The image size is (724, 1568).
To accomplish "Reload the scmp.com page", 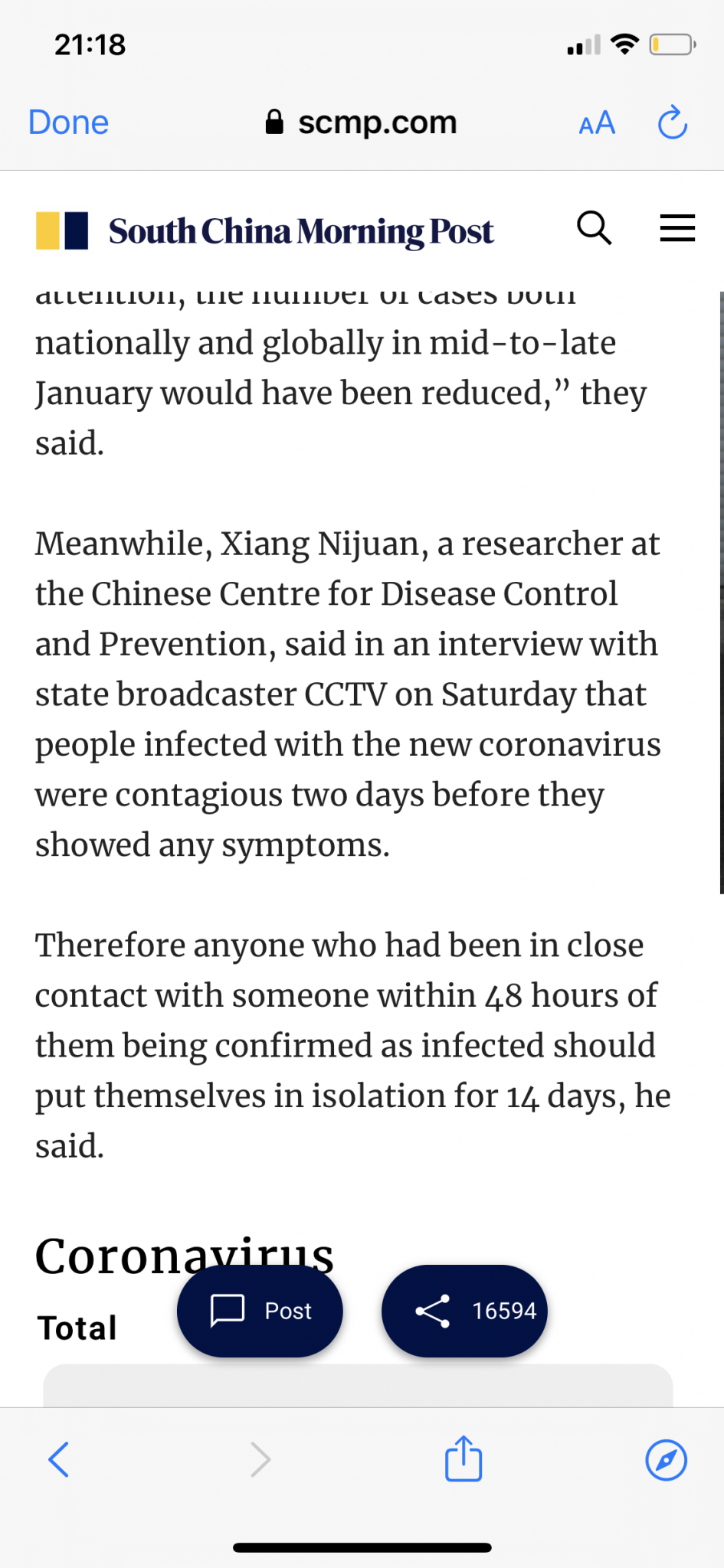I will (673, 122).
